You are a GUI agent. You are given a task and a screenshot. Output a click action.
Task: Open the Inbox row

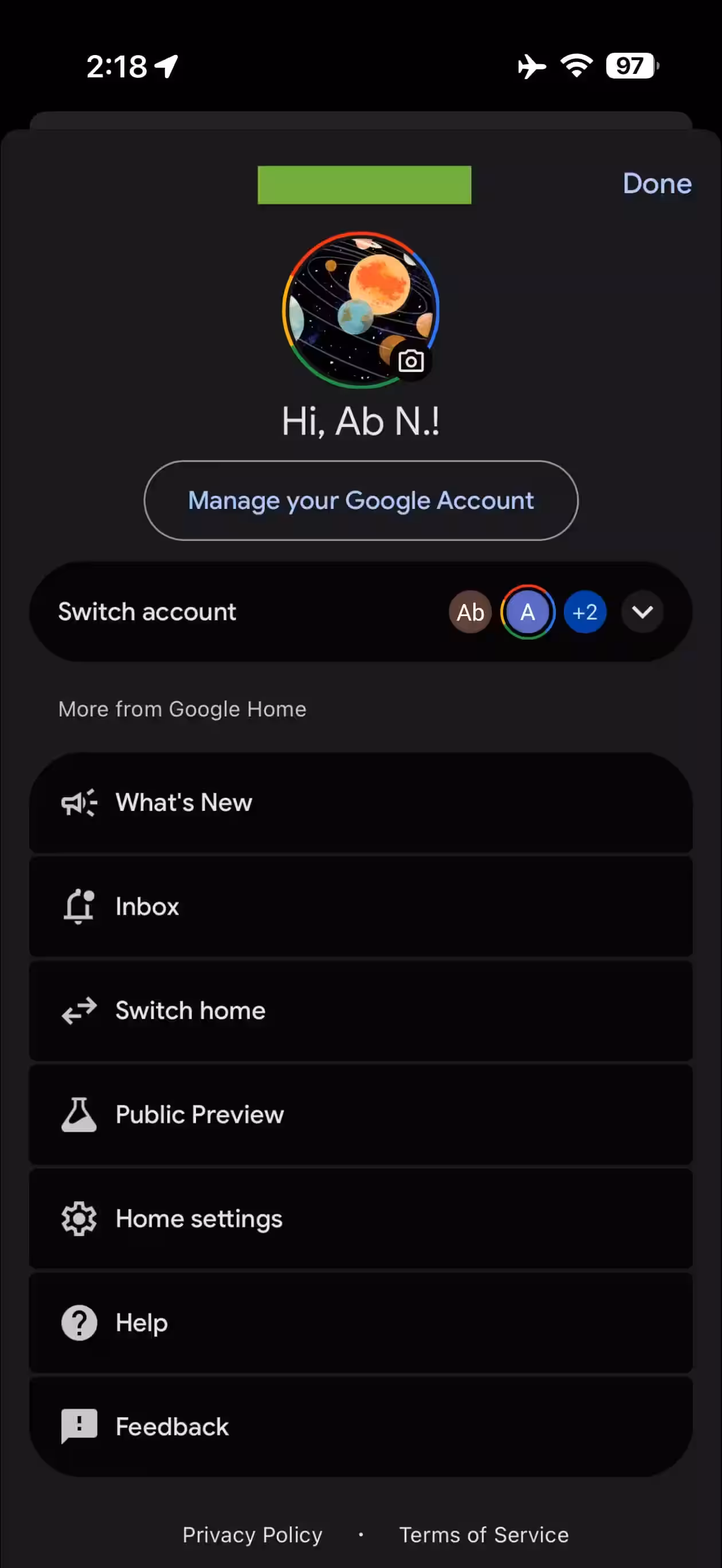pos(360,906)
